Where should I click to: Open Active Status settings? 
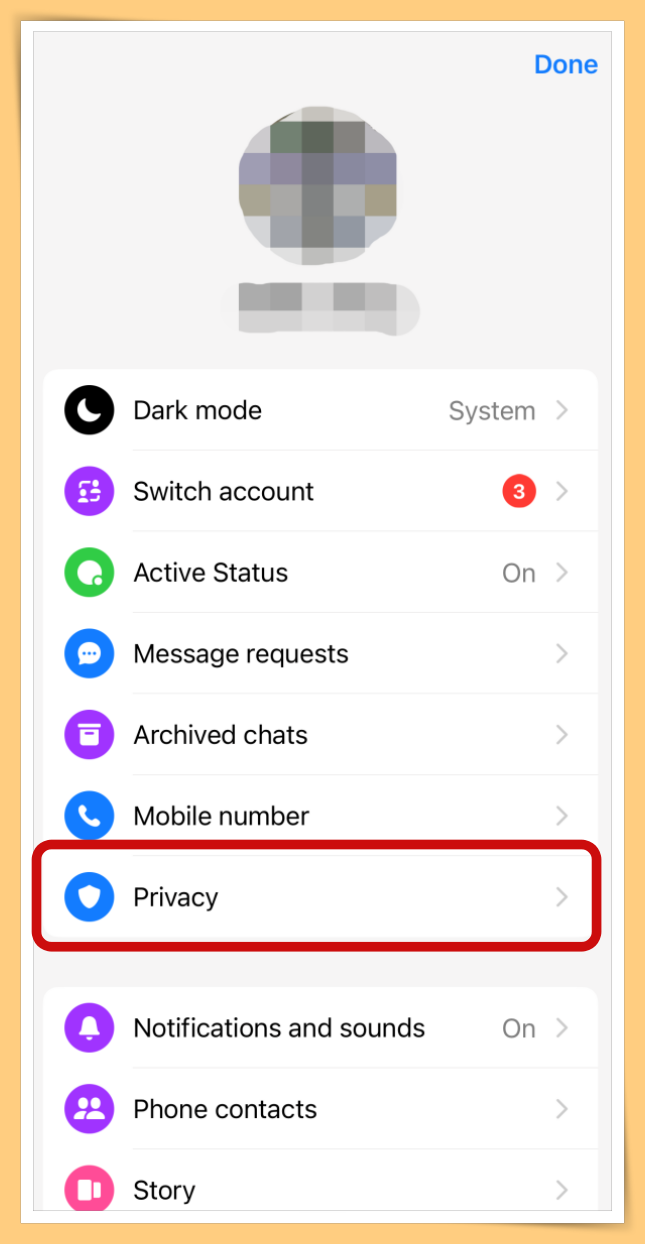pos(320,572)
